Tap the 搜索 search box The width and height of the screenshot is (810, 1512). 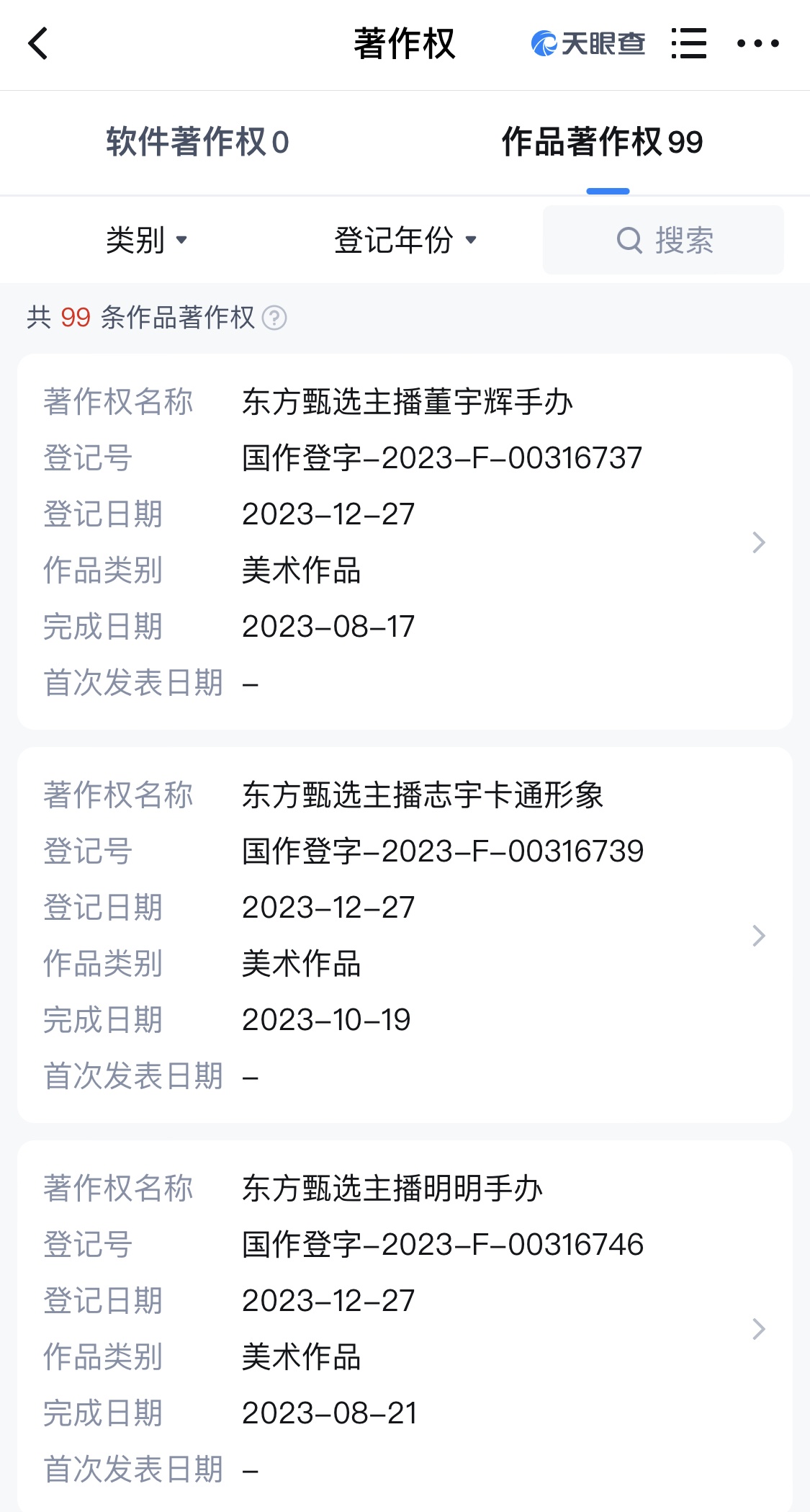663,240
